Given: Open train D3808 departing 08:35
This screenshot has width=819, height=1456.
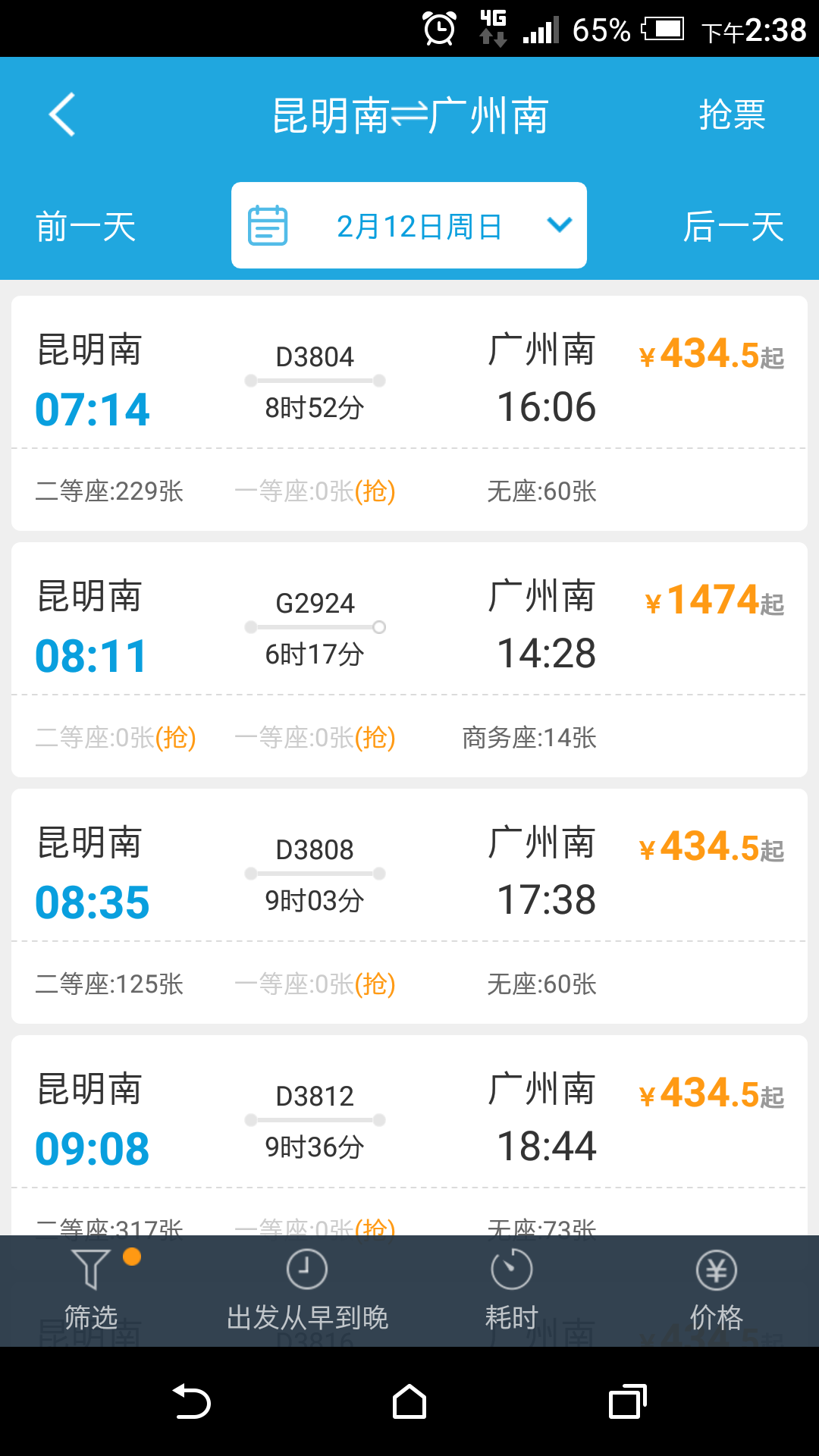Looking at the screenshot, I should [x=409, y=906].
